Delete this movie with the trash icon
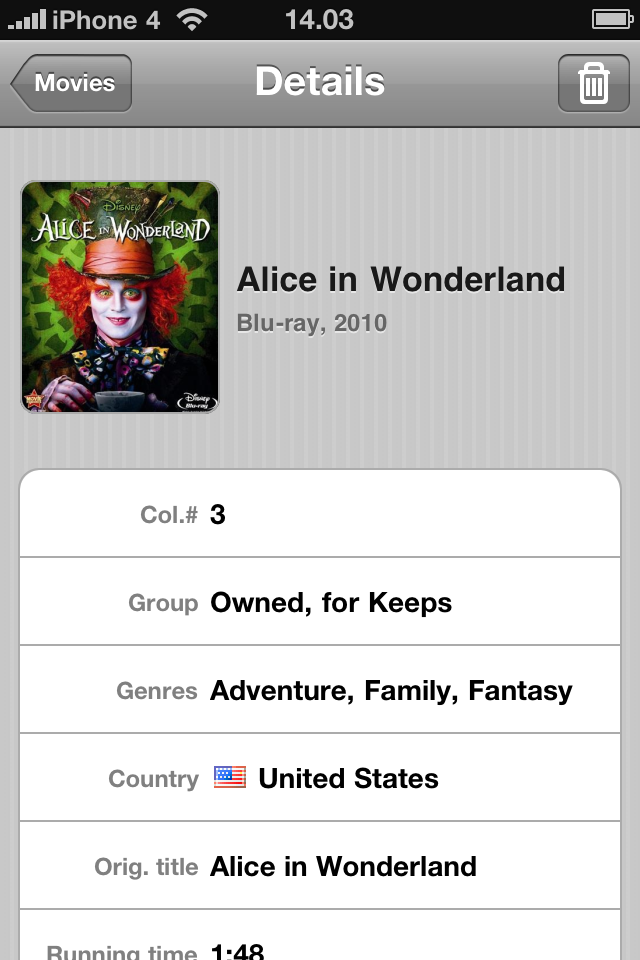 593,83
